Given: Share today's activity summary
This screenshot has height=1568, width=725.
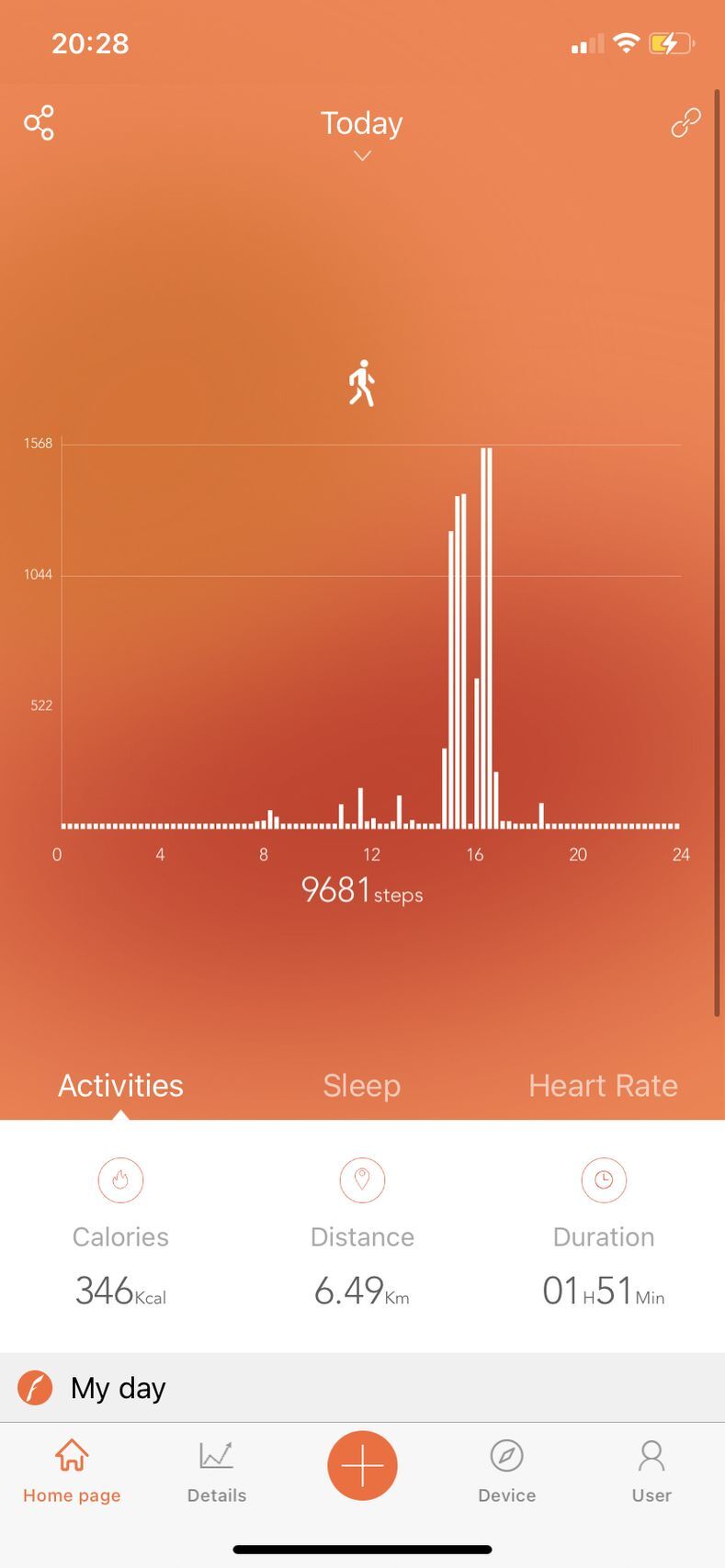Looking at the screenshot, I should (39, 123).
